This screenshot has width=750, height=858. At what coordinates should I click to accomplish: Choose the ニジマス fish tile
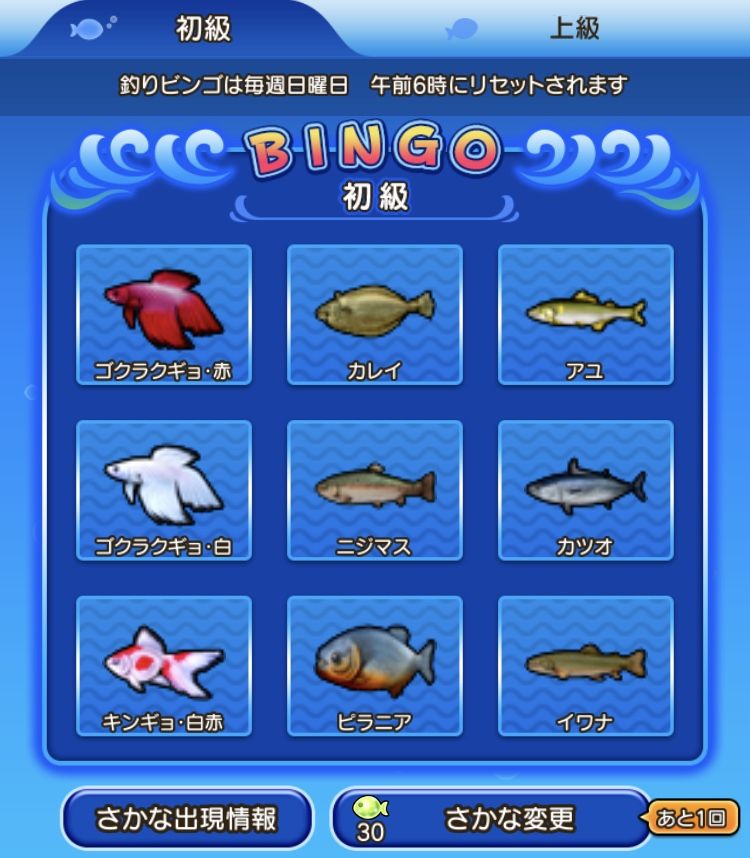click(x=375, y=490)
